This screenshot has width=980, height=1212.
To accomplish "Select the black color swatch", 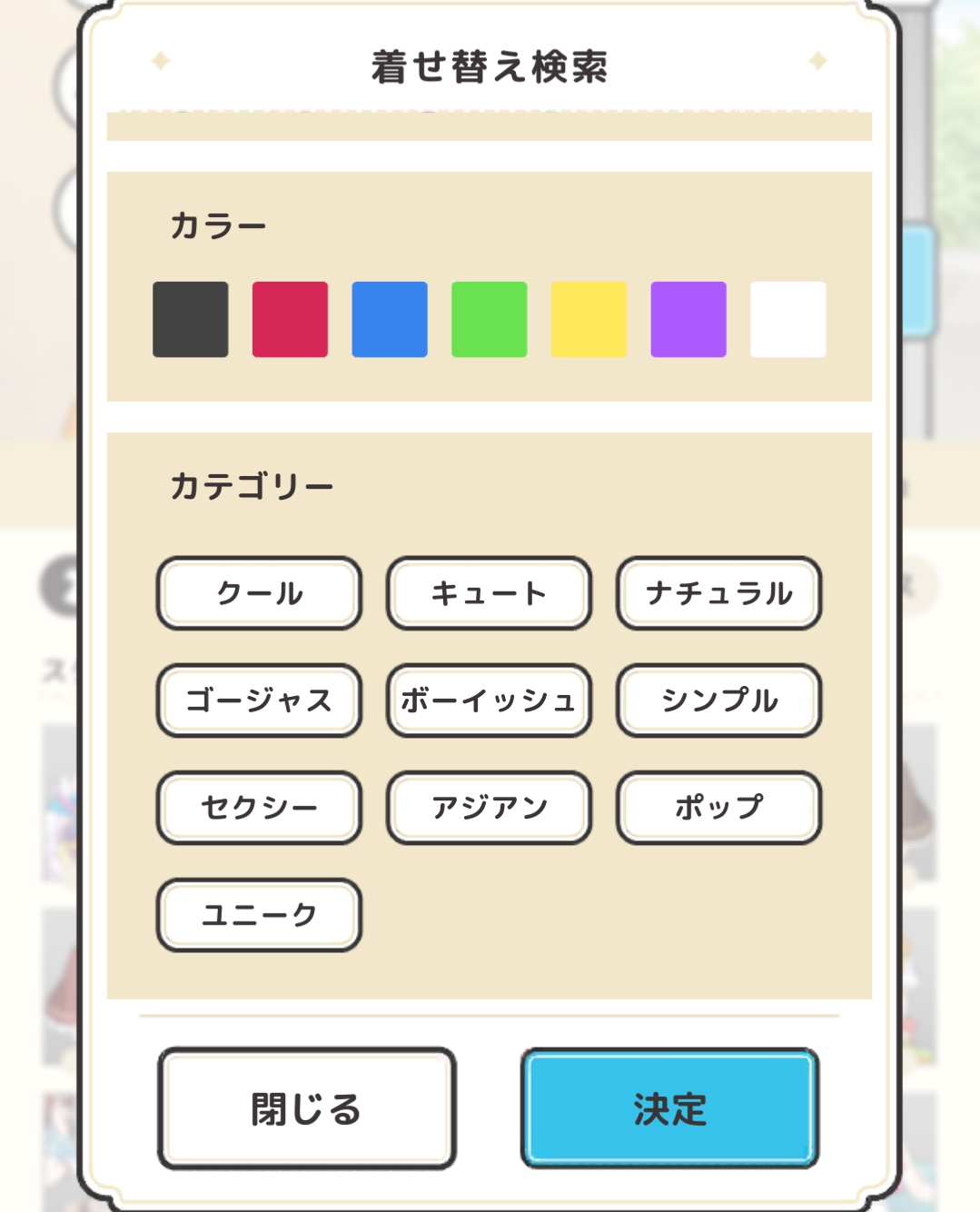I will (x=190, y=319).
